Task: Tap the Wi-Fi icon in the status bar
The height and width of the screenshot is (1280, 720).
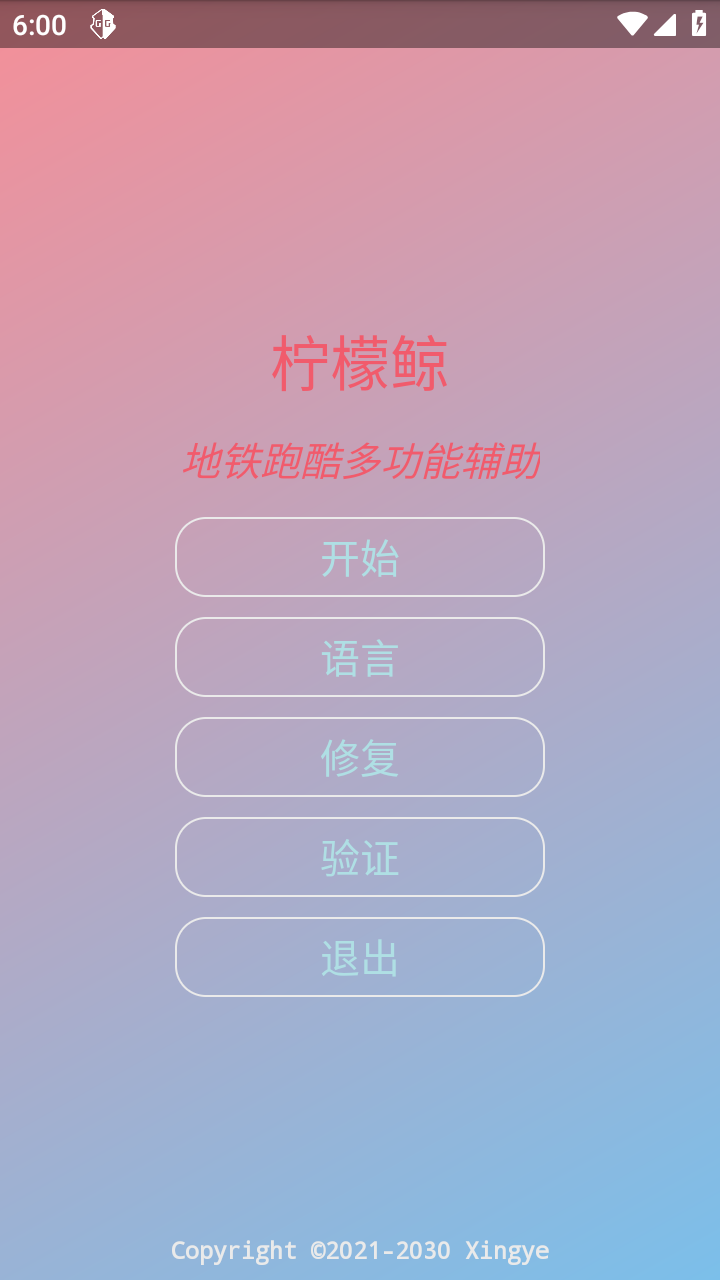Action: 632,23
